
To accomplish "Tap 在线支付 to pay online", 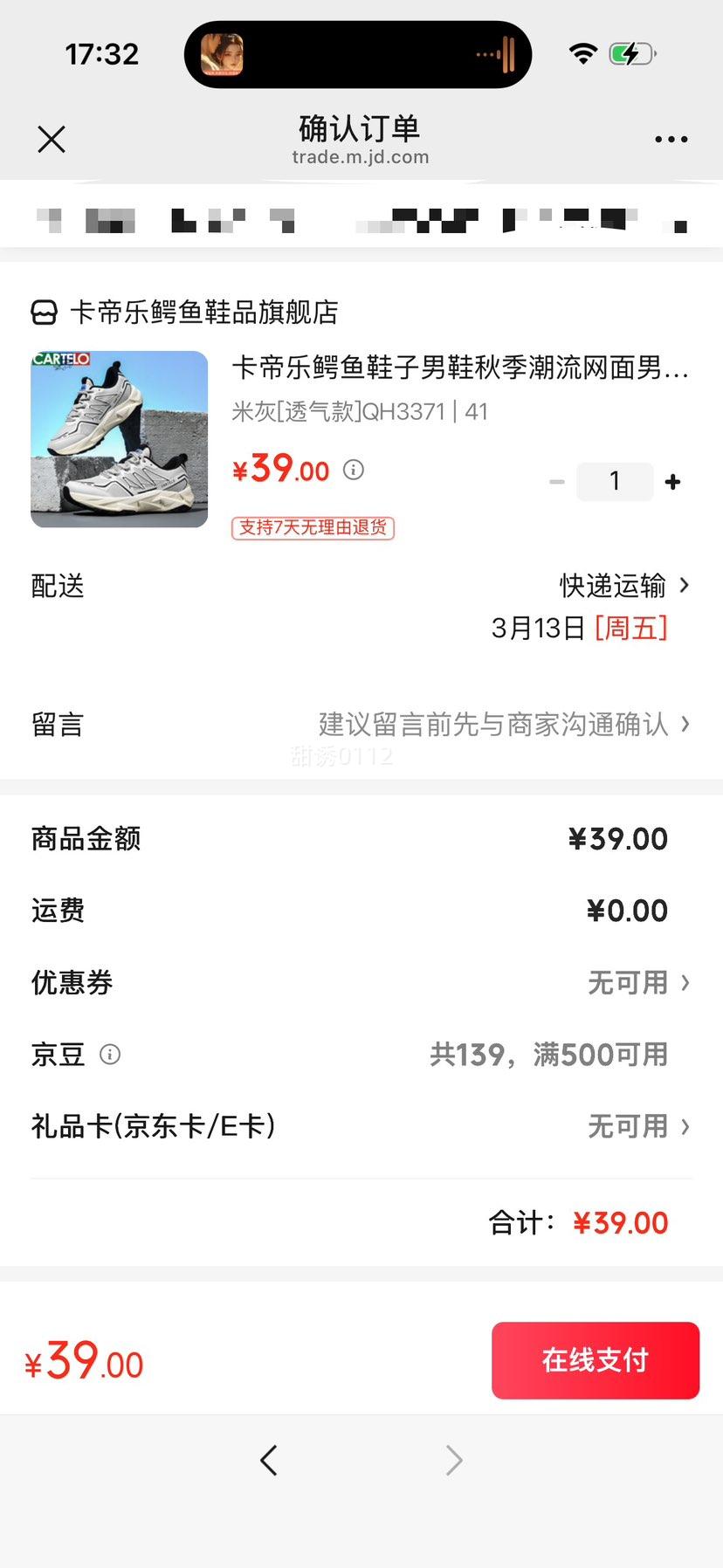I will pyautogui.click(x=595, y=1360).
